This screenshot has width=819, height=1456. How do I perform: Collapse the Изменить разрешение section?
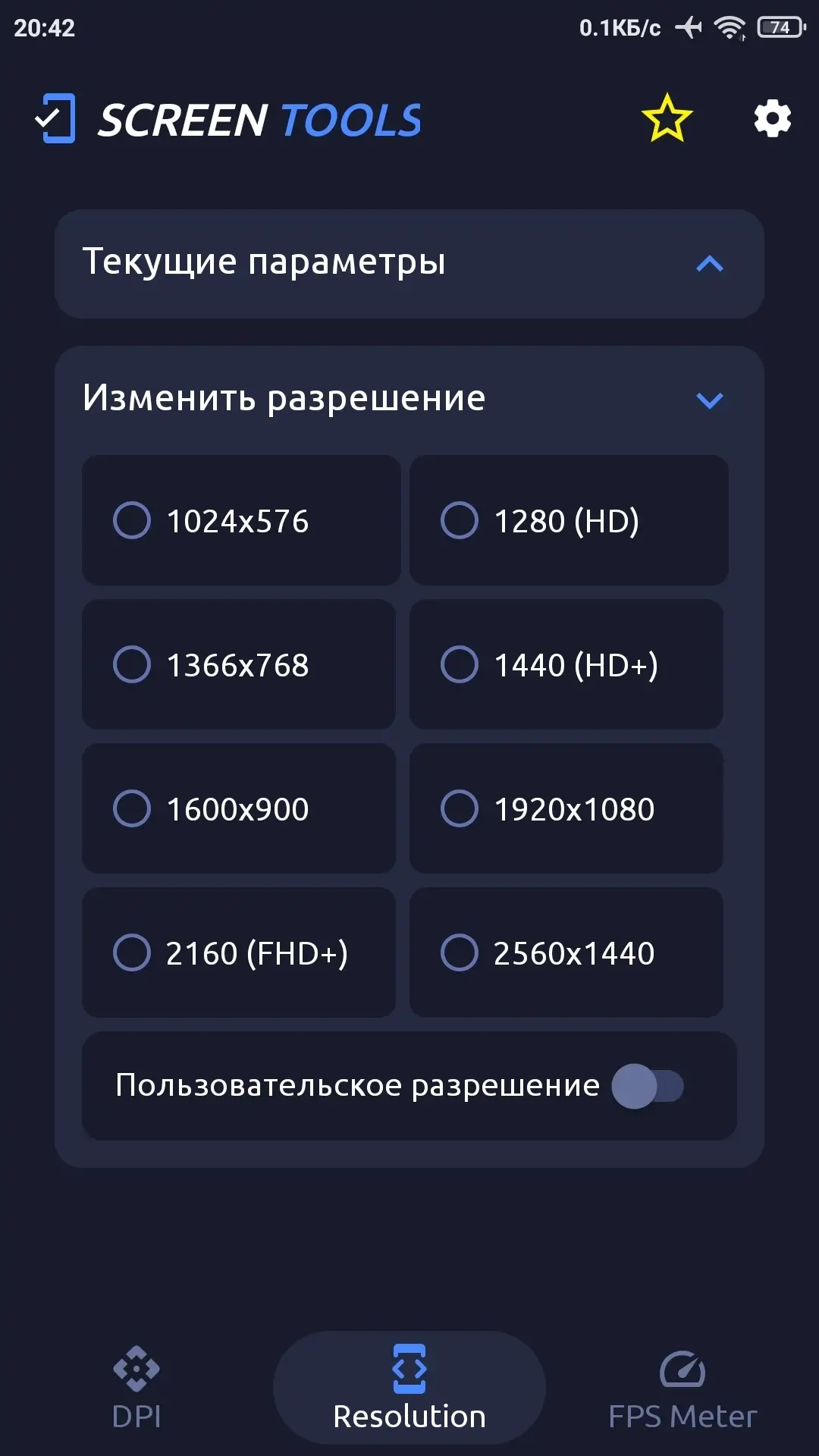click(x=409, y=399)
